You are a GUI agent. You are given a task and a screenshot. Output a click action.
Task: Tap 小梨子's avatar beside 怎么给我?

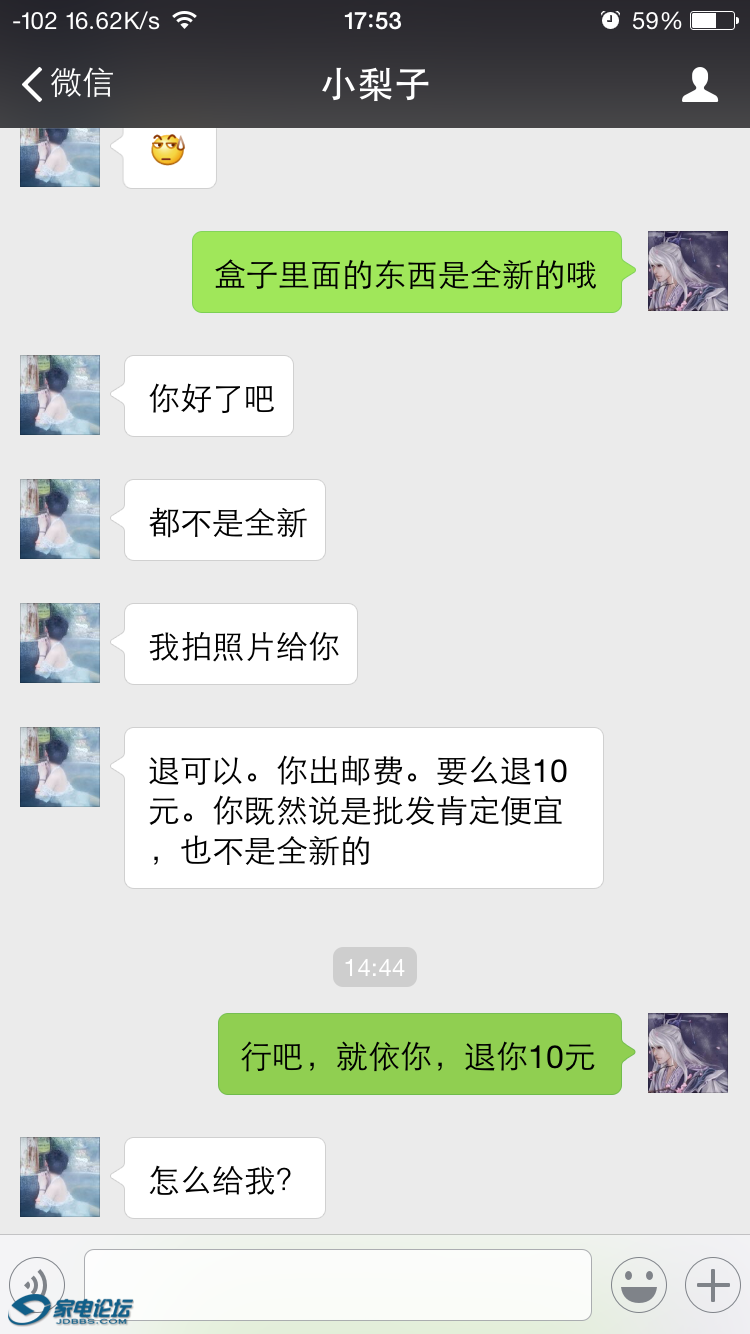(x=60, y=1177)
